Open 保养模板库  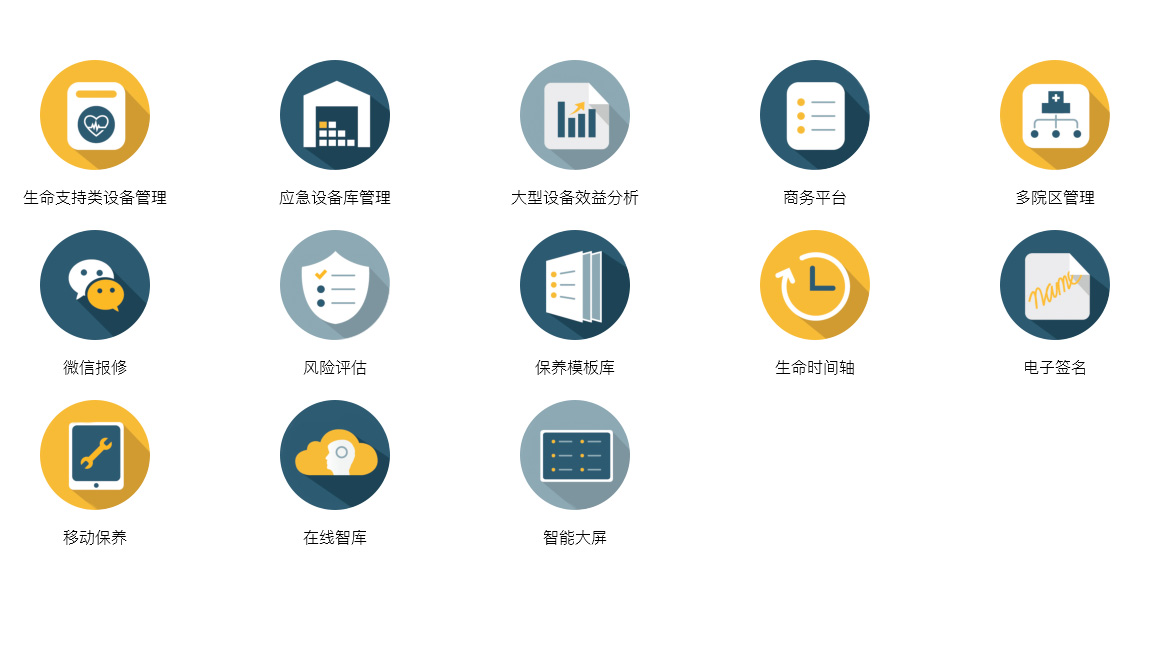pyautogui.click(x=575, y=285)
